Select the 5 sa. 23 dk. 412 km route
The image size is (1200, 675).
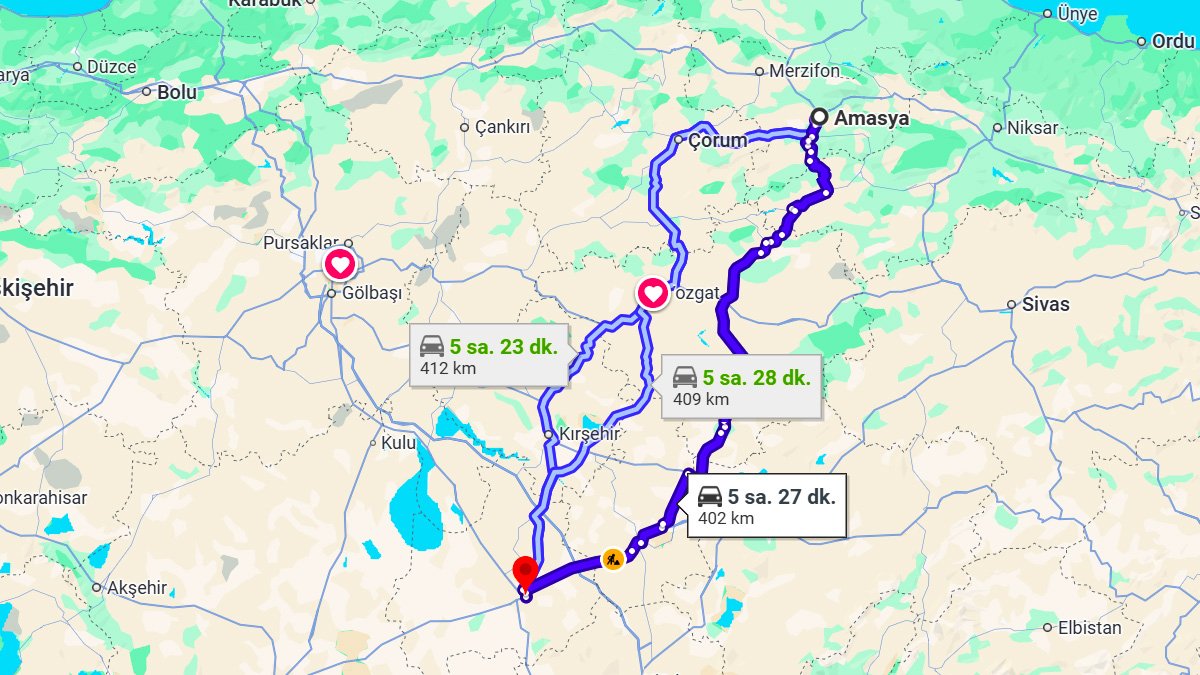pyautogui.click(x=489, y=356)
